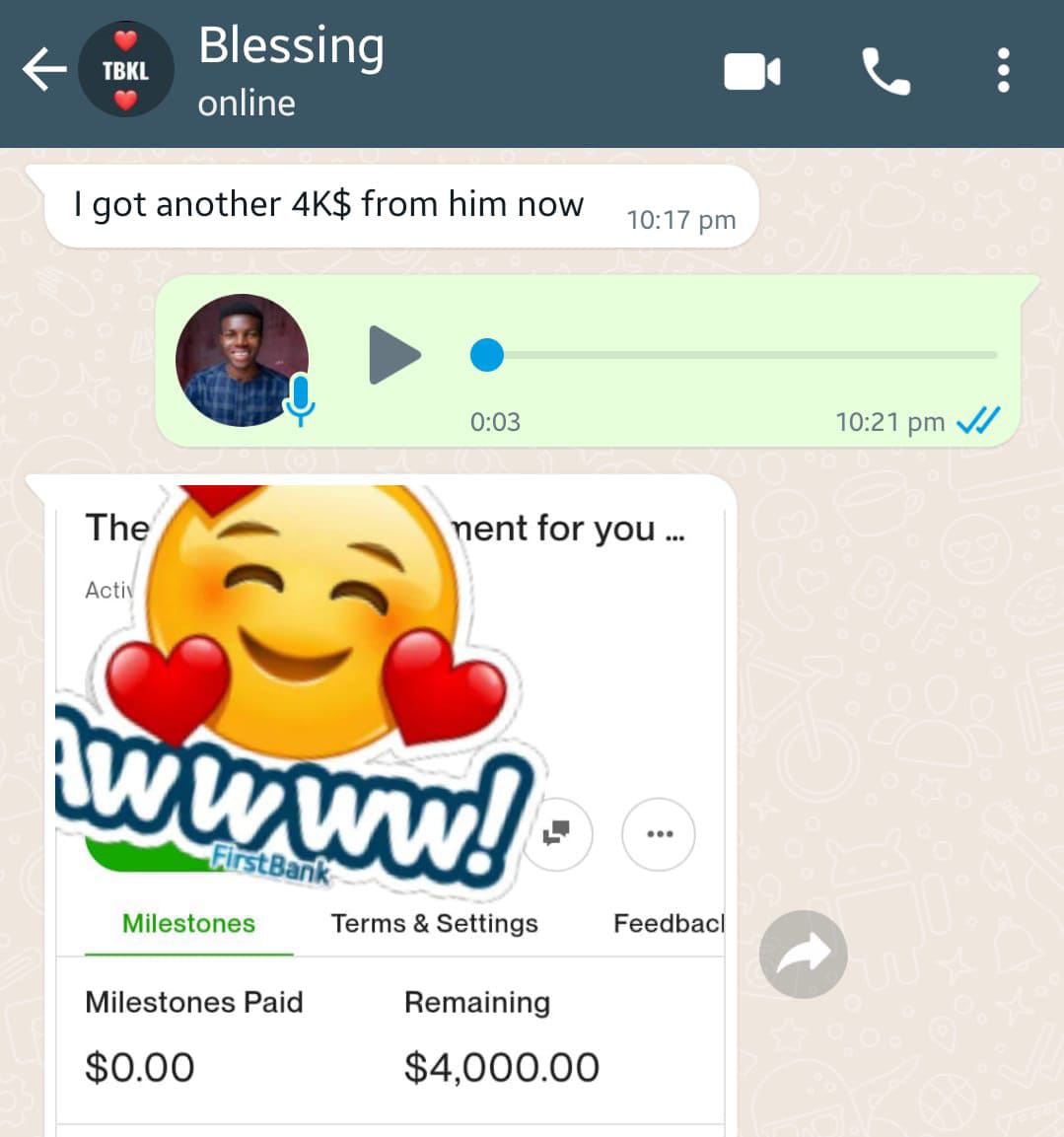Tap the voice message seek bar
Screen dimensions: 1064x1137
click(740, 355)
